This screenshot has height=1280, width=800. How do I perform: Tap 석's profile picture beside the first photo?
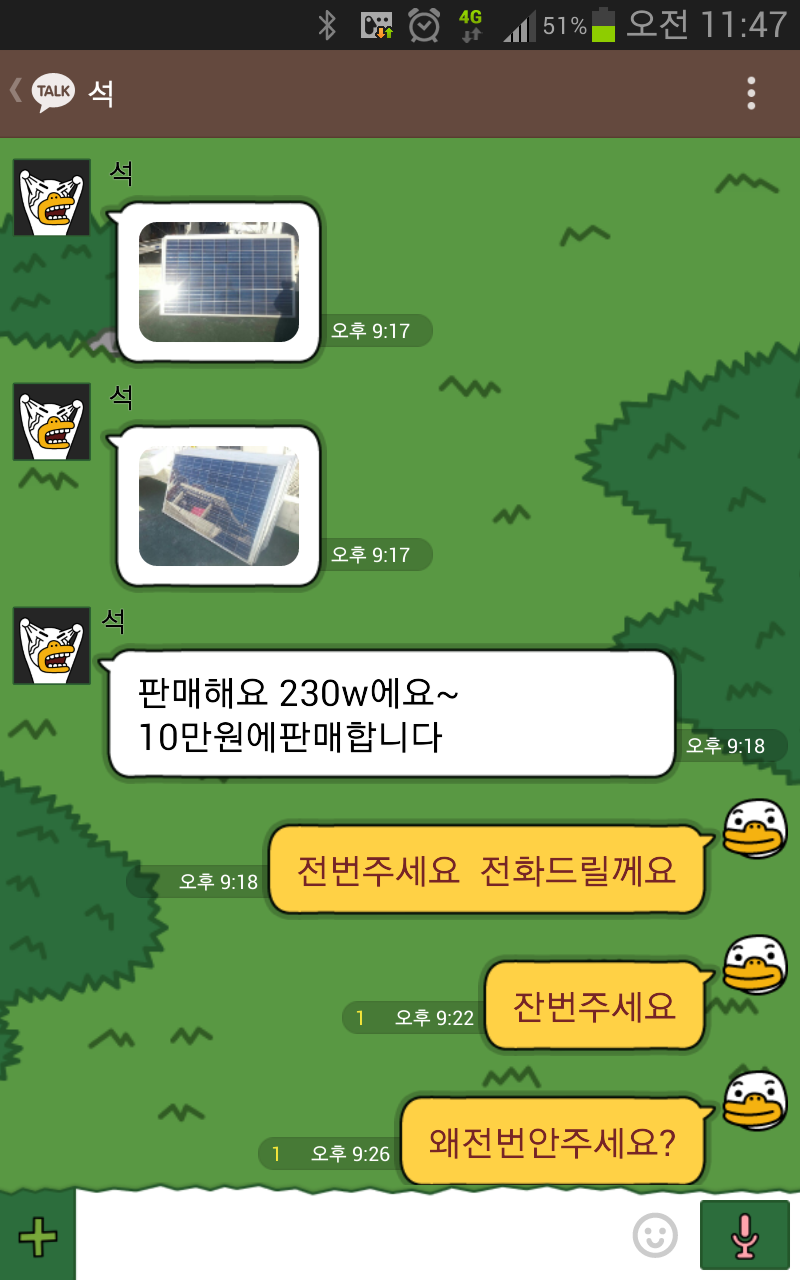[x=52, y=197]
